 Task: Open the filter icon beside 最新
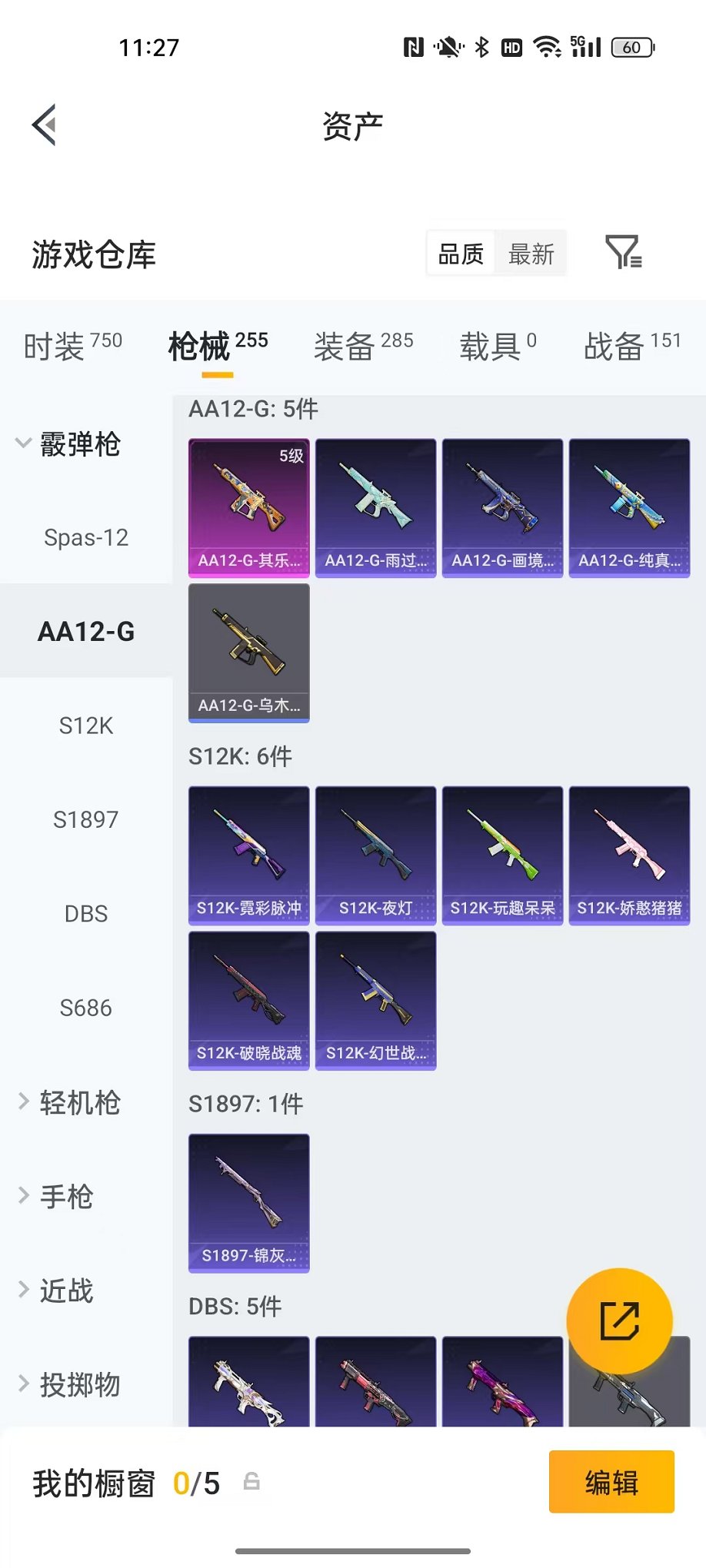[624, 252]
